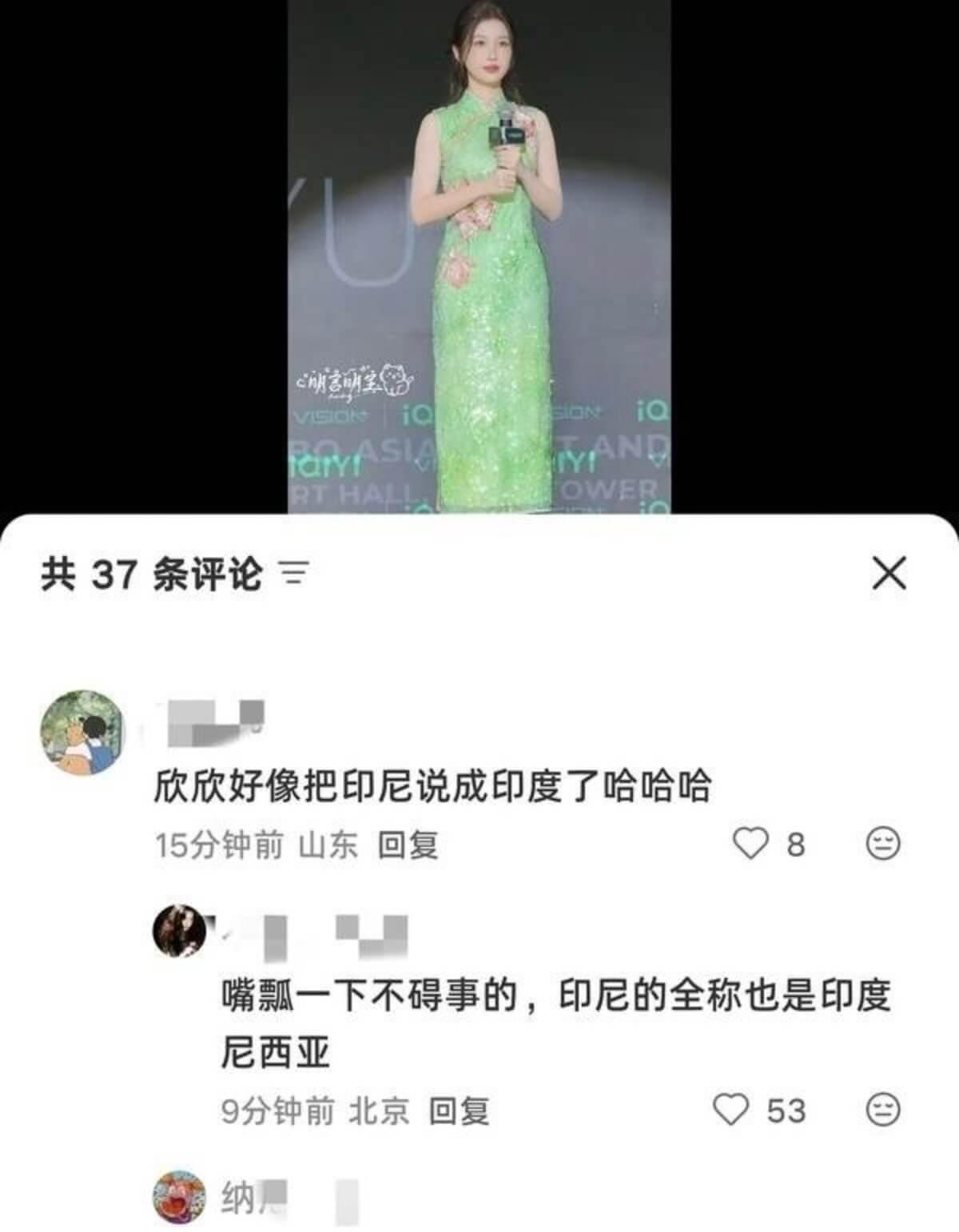This screenshot has width=959, height=1232.
Task: Dislike the reply posted 9 minutes ago
Action: coord(883,1110)
